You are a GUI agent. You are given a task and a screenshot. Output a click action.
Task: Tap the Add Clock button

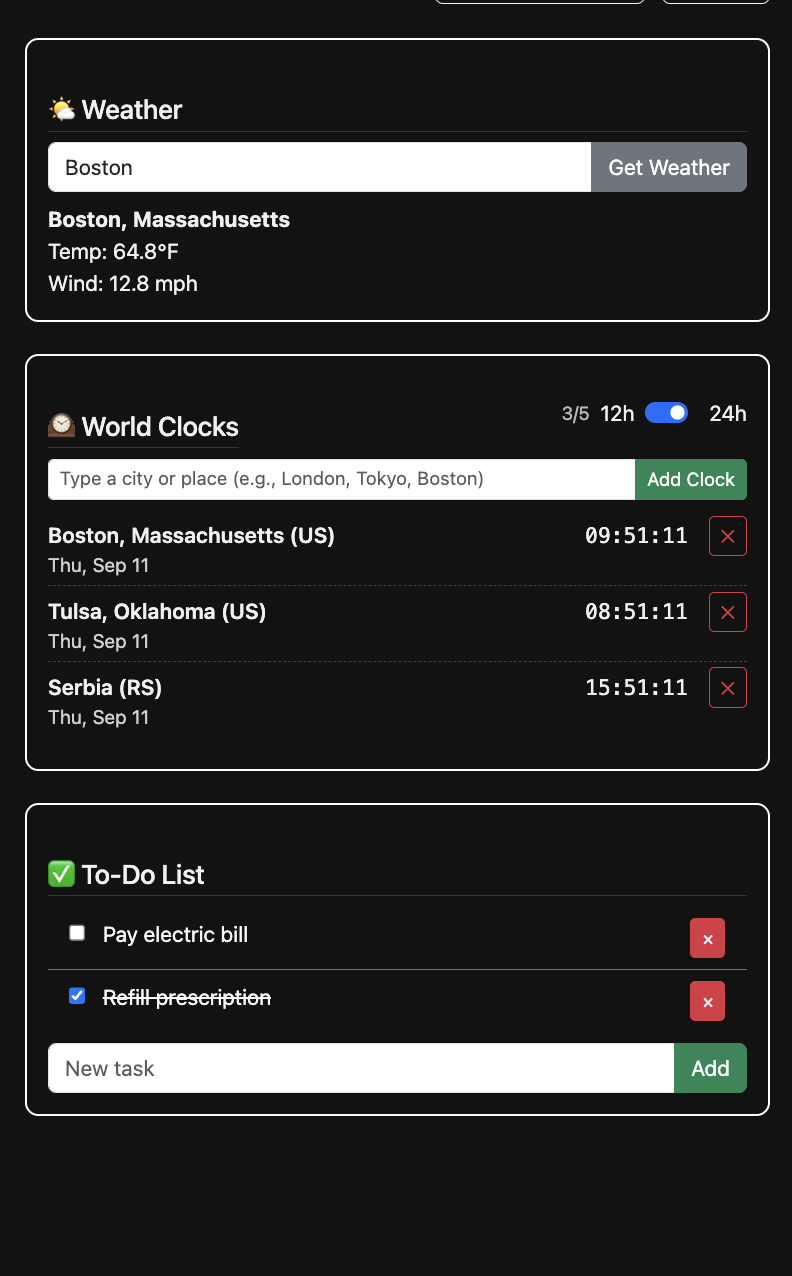690,479
